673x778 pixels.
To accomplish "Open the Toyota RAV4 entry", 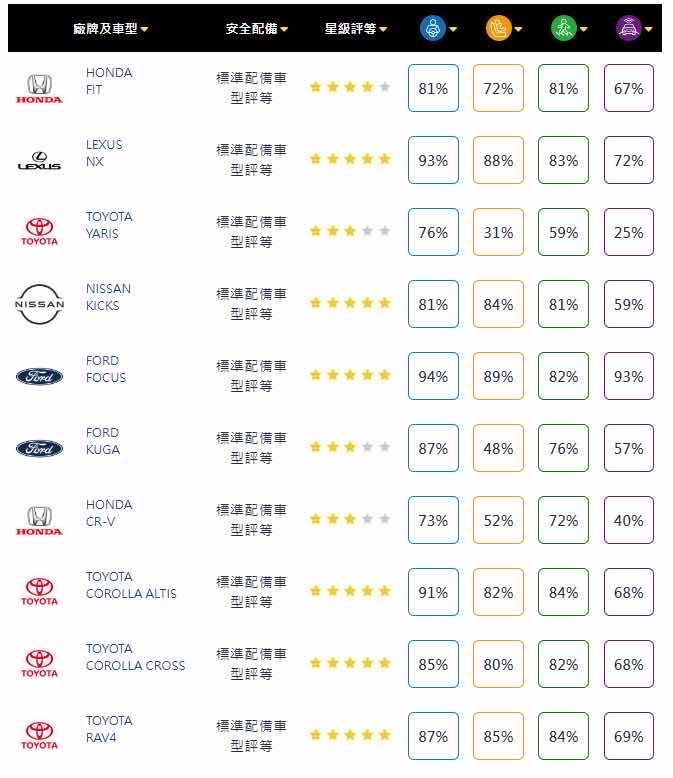I will (108, 729).
